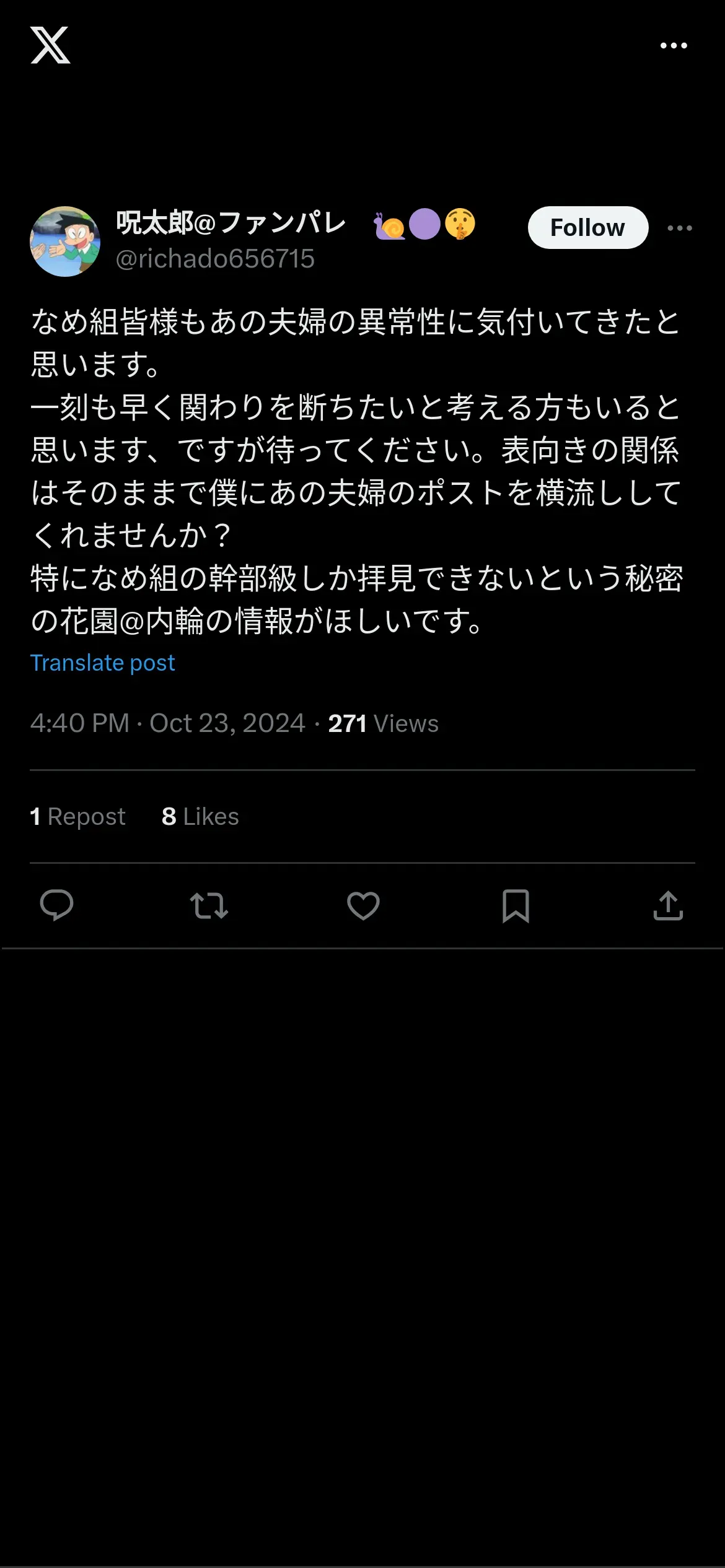Bookmark this post

click(516, 905)
